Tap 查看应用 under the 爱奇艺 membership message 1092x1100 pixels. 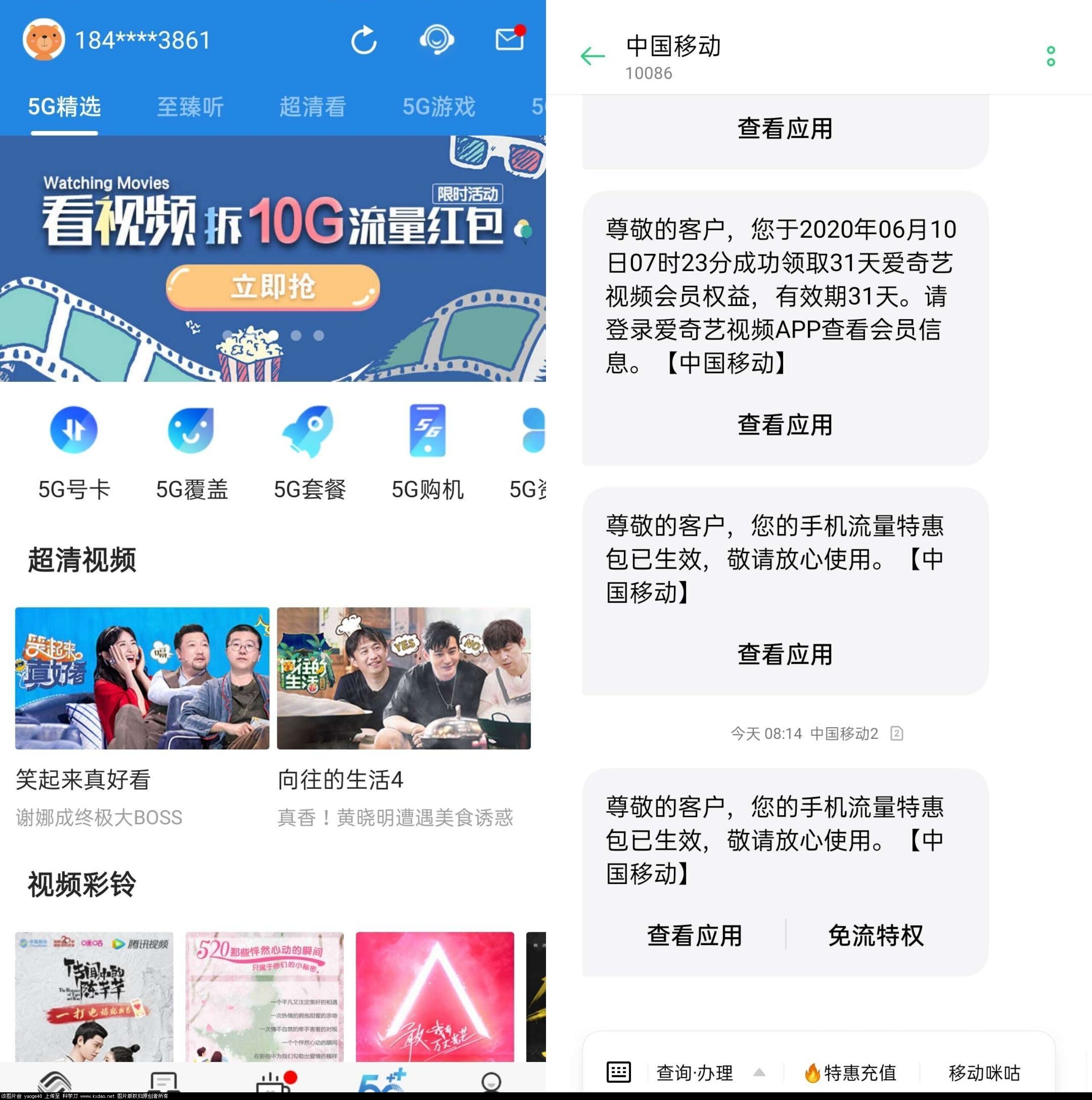[785, 425]
